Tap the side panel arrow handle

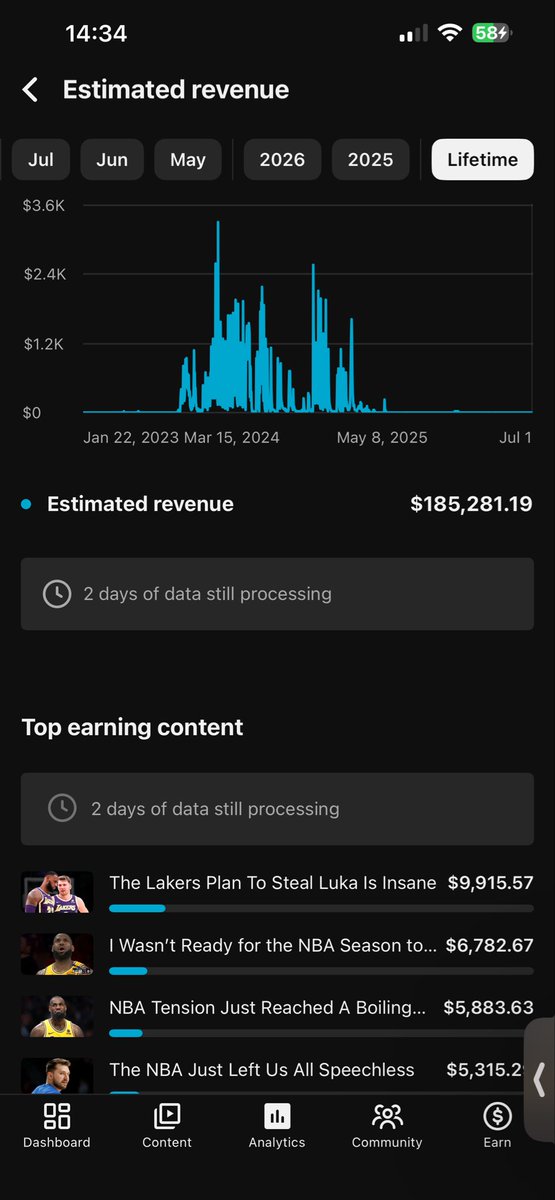point(540,1080)
